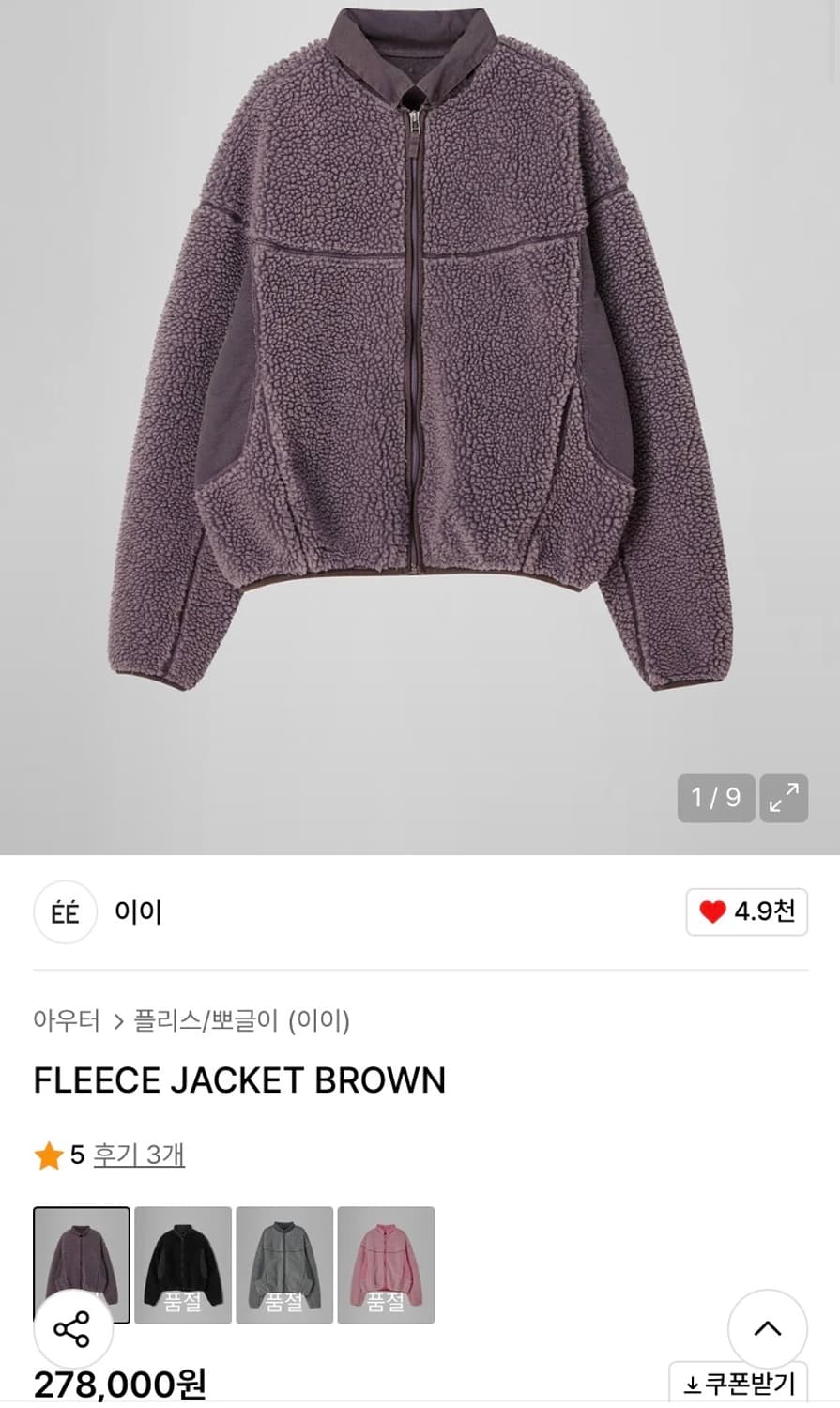Click the coupon download icon
Image resolution: width=840 pixels, height=1408 pixels.
pos(693,1384)
